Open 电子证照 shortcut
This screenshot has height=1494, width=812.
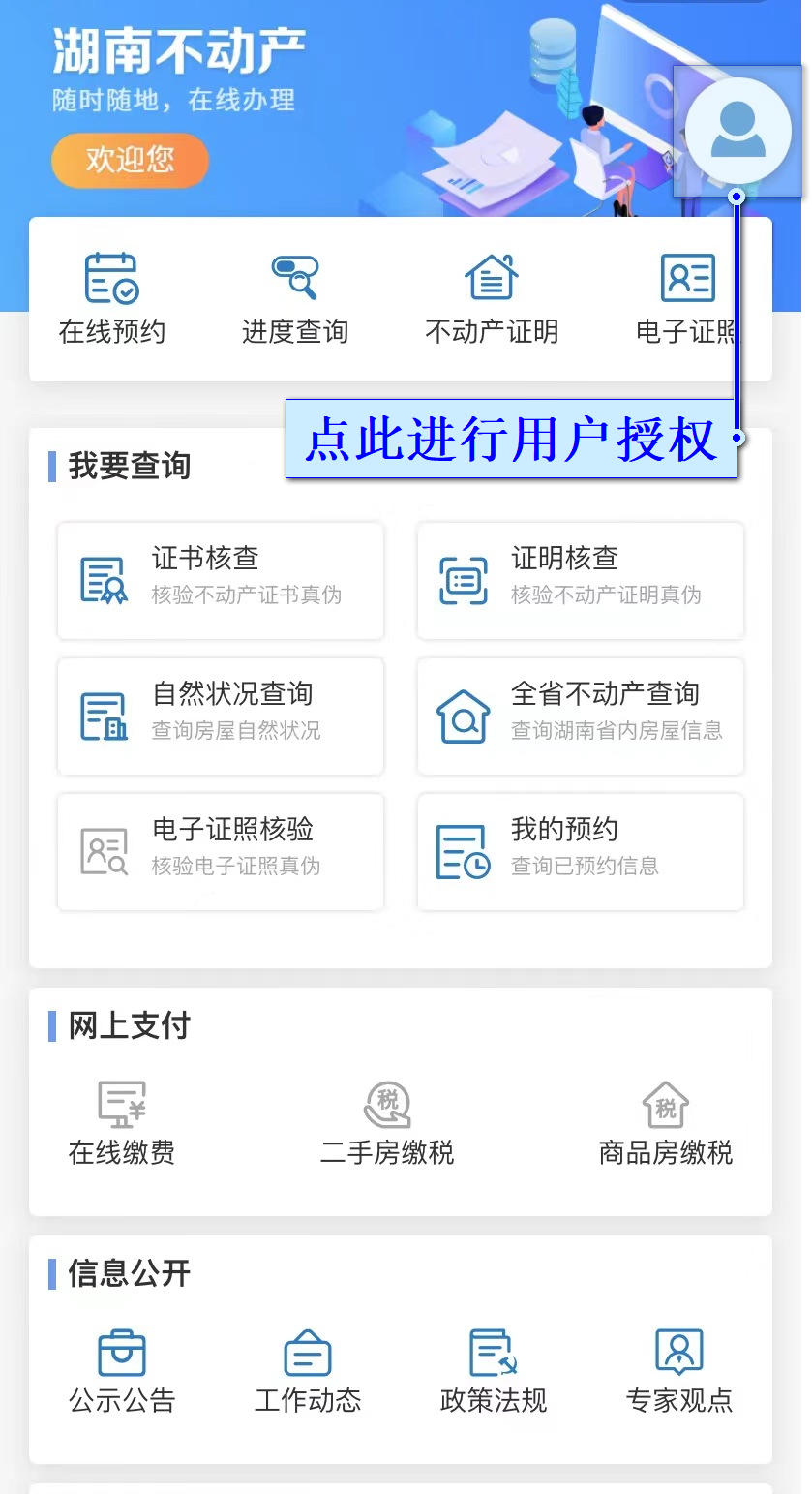(x=687, y=298)
